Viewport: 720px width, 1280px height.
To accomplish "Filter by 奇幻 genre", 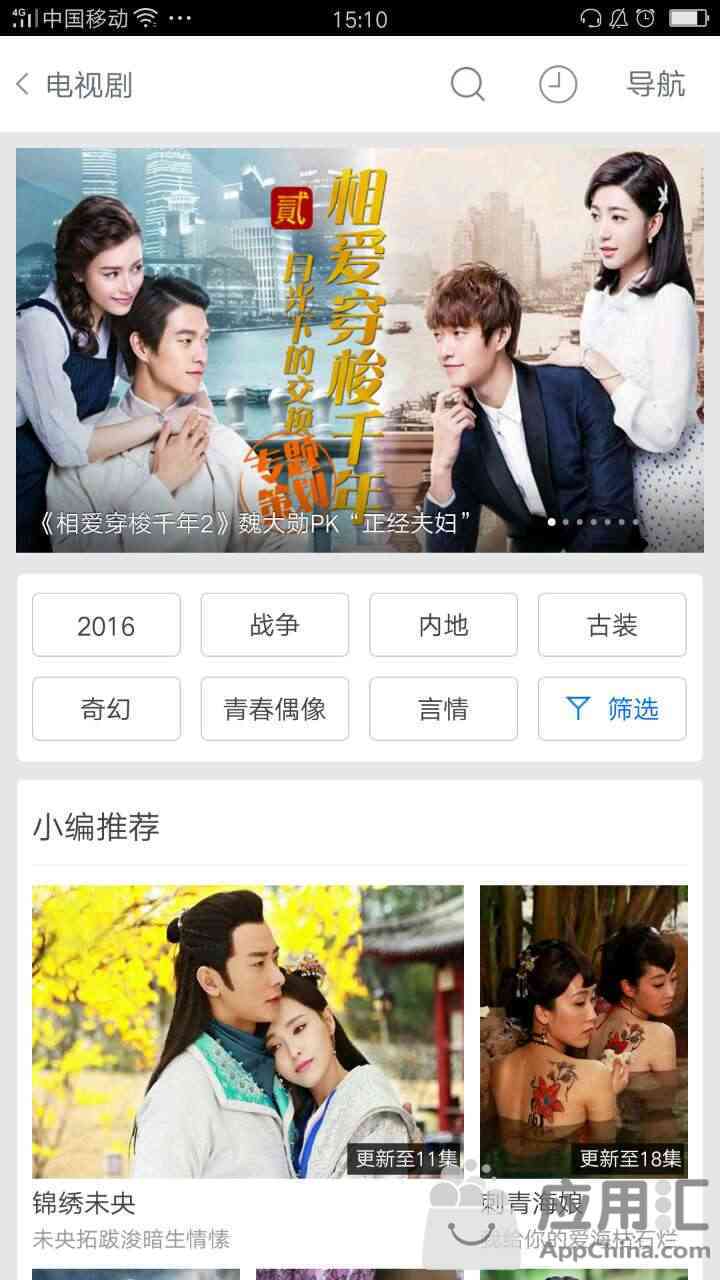I will pos(106,709).
